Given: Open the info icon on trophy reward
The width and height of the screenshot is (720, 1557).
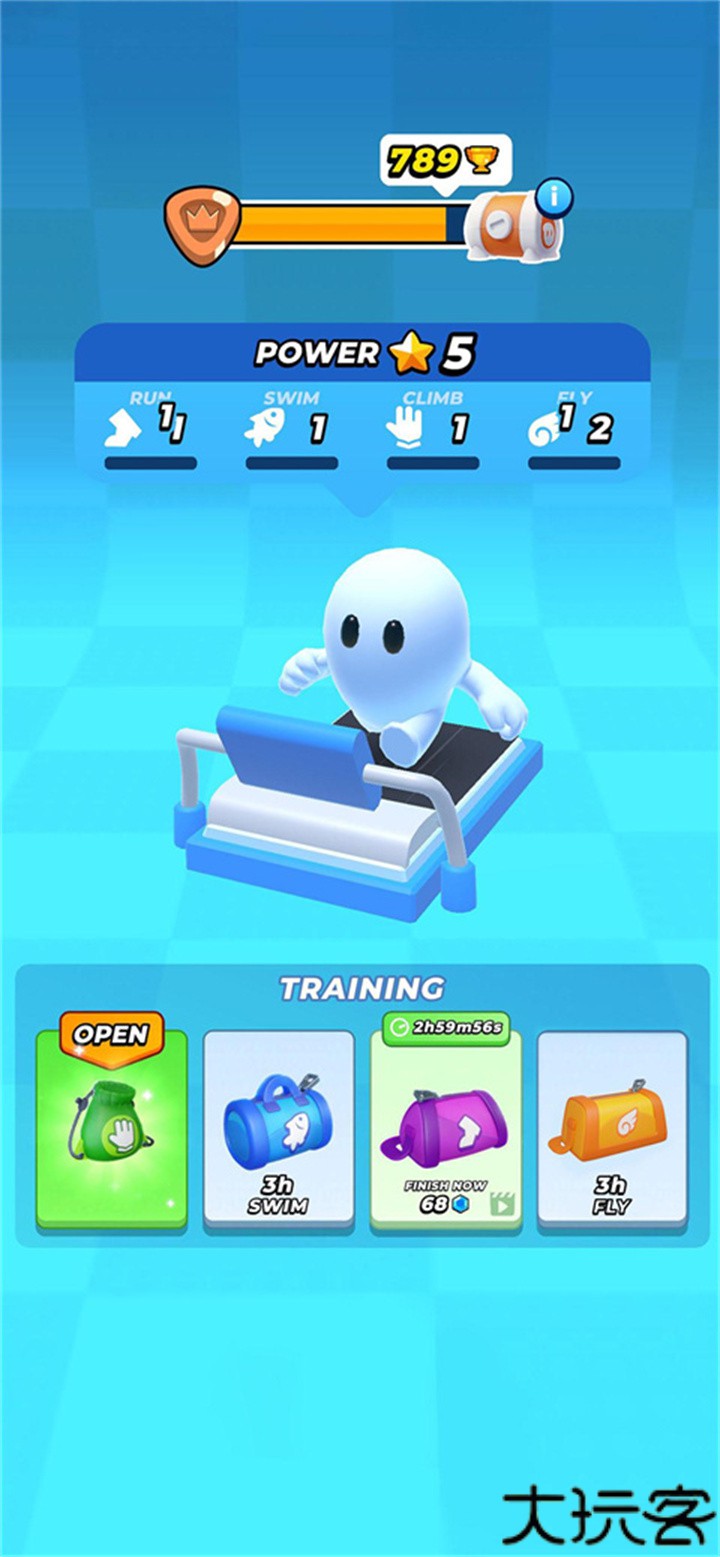Looking at the screenshot, I should pos(553,197).
